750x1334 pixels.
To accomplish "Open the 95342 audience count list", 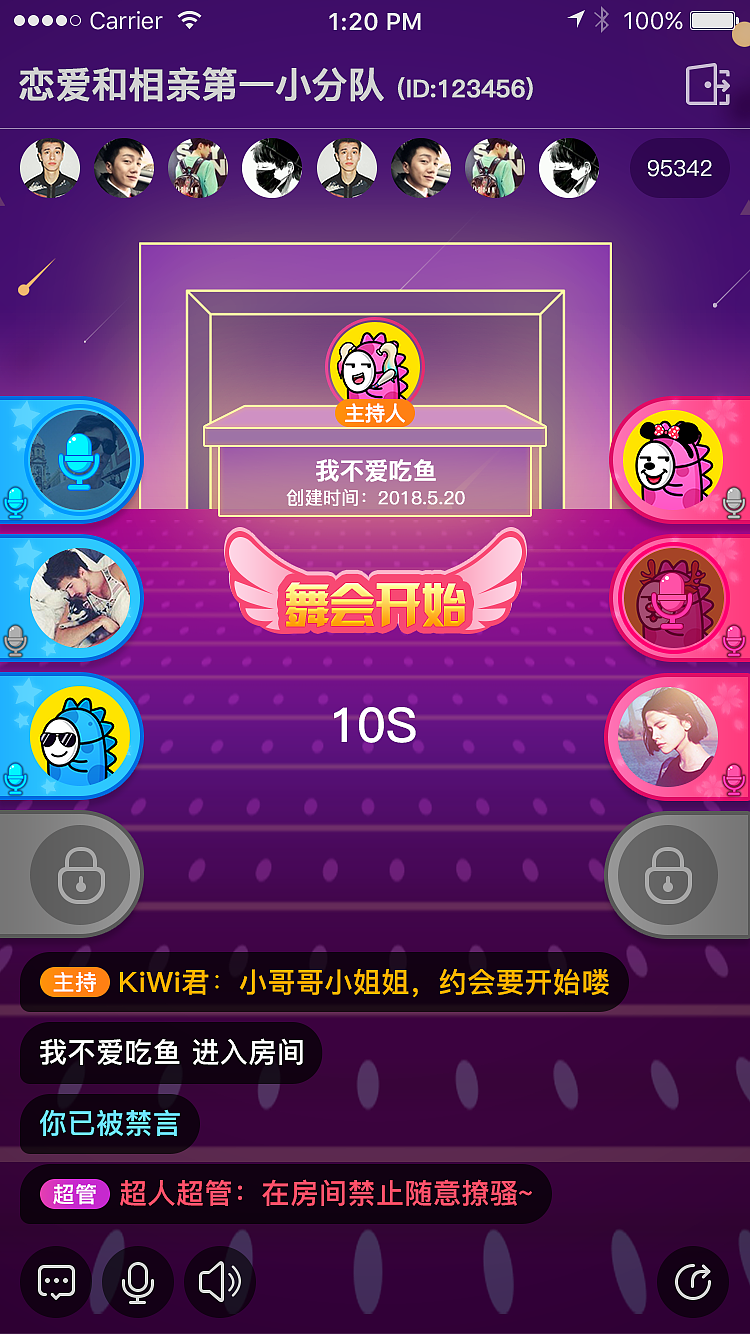I will point(679,168).
